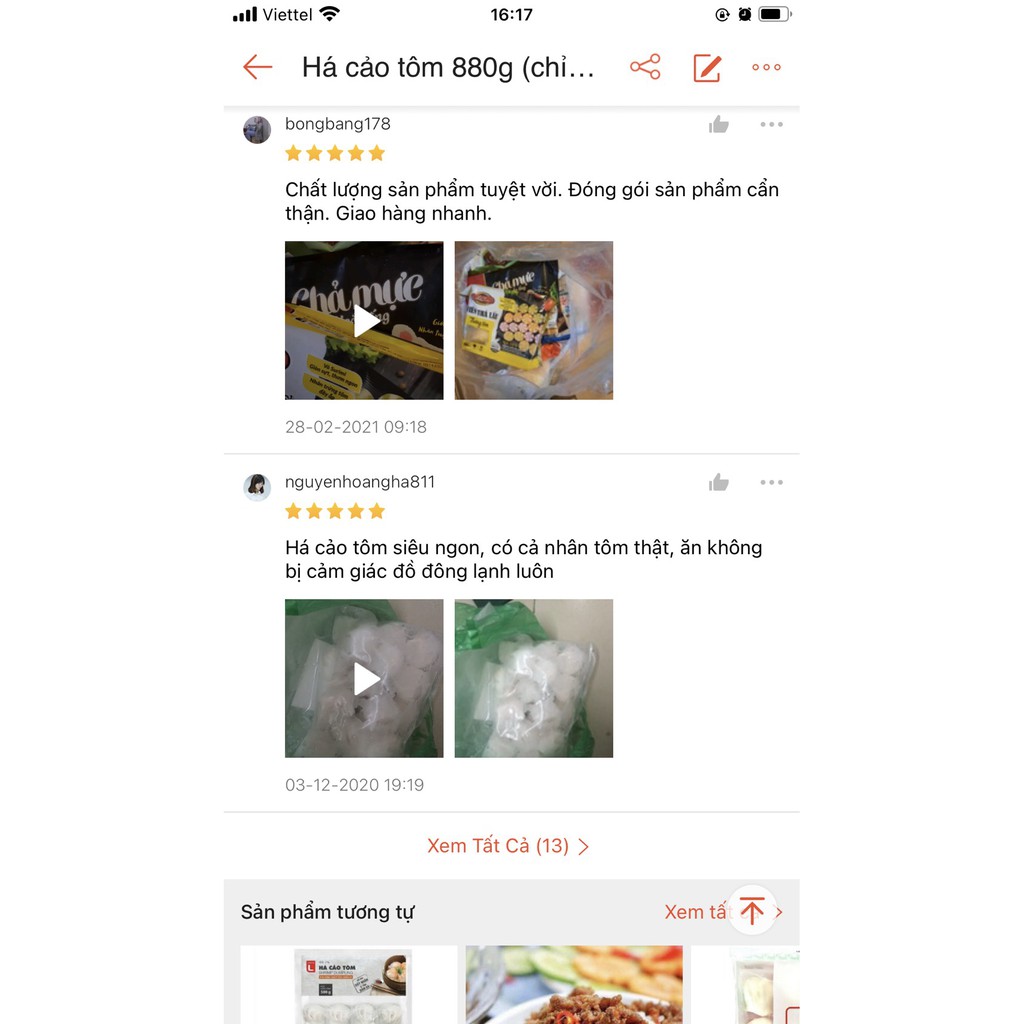Go back using the arrow icon
This screenshot has height=1024, width=1024.
(x=258, y=67)
